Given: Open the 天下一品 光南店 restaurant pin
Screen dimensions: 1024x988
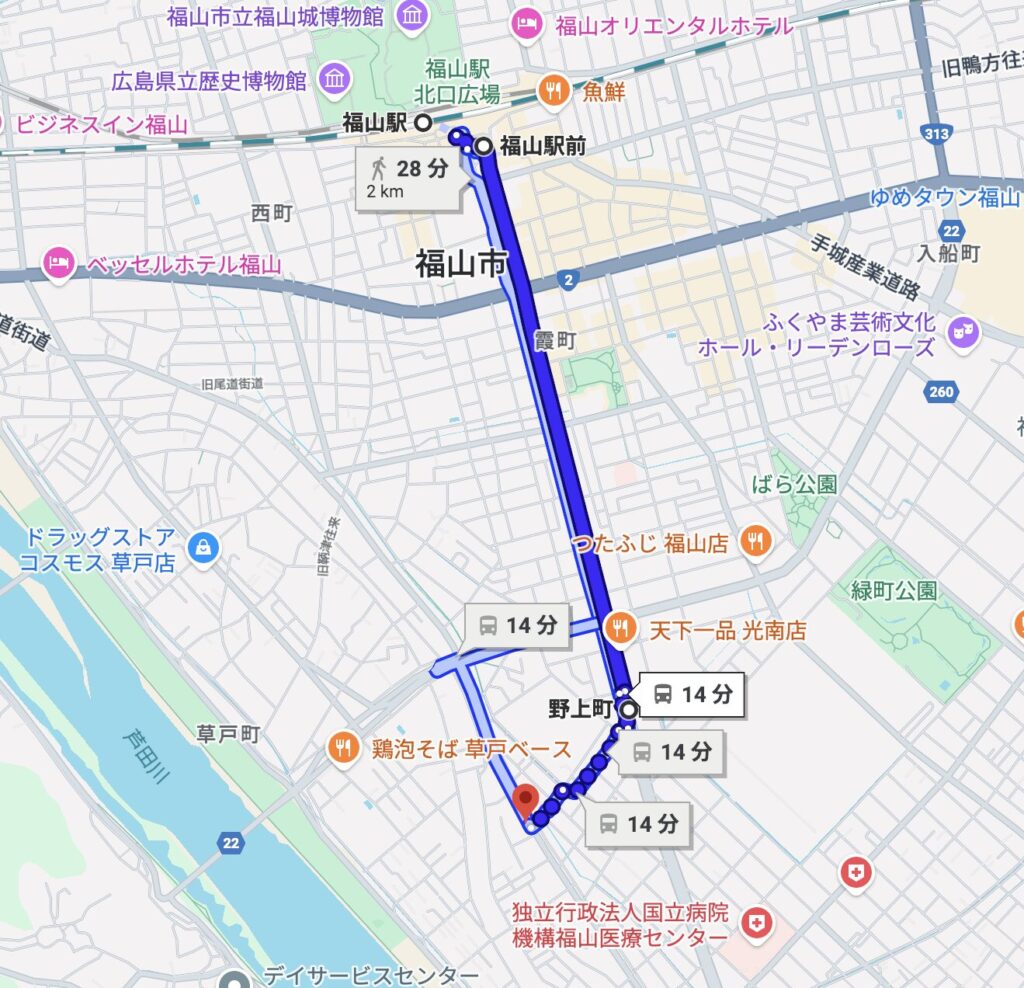Looking at the screenshot, I should pyautogui.click(x=620, y=629).
